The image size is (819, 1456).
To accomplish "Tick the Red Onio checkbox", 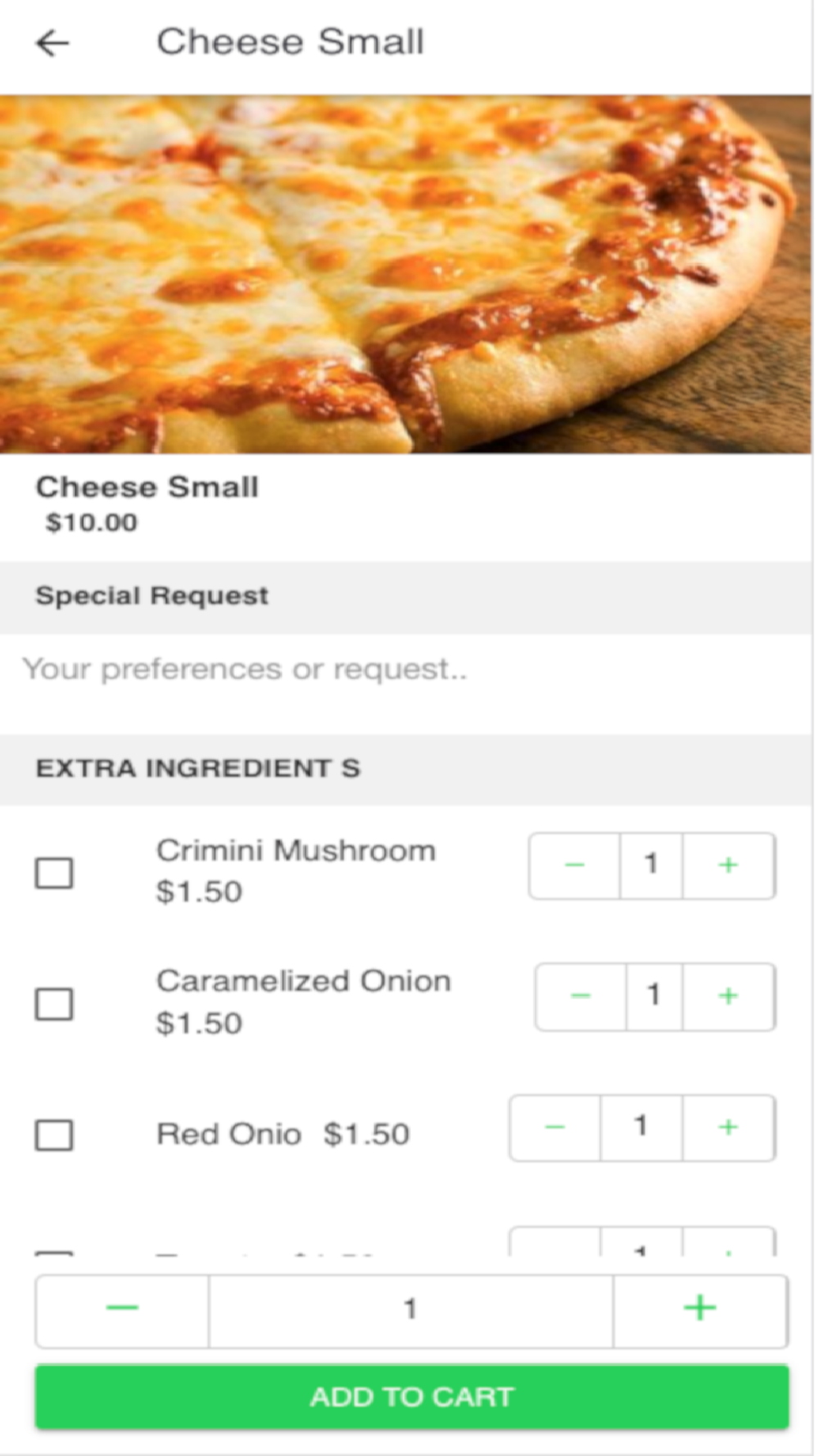I will [x=54, y=1135].
